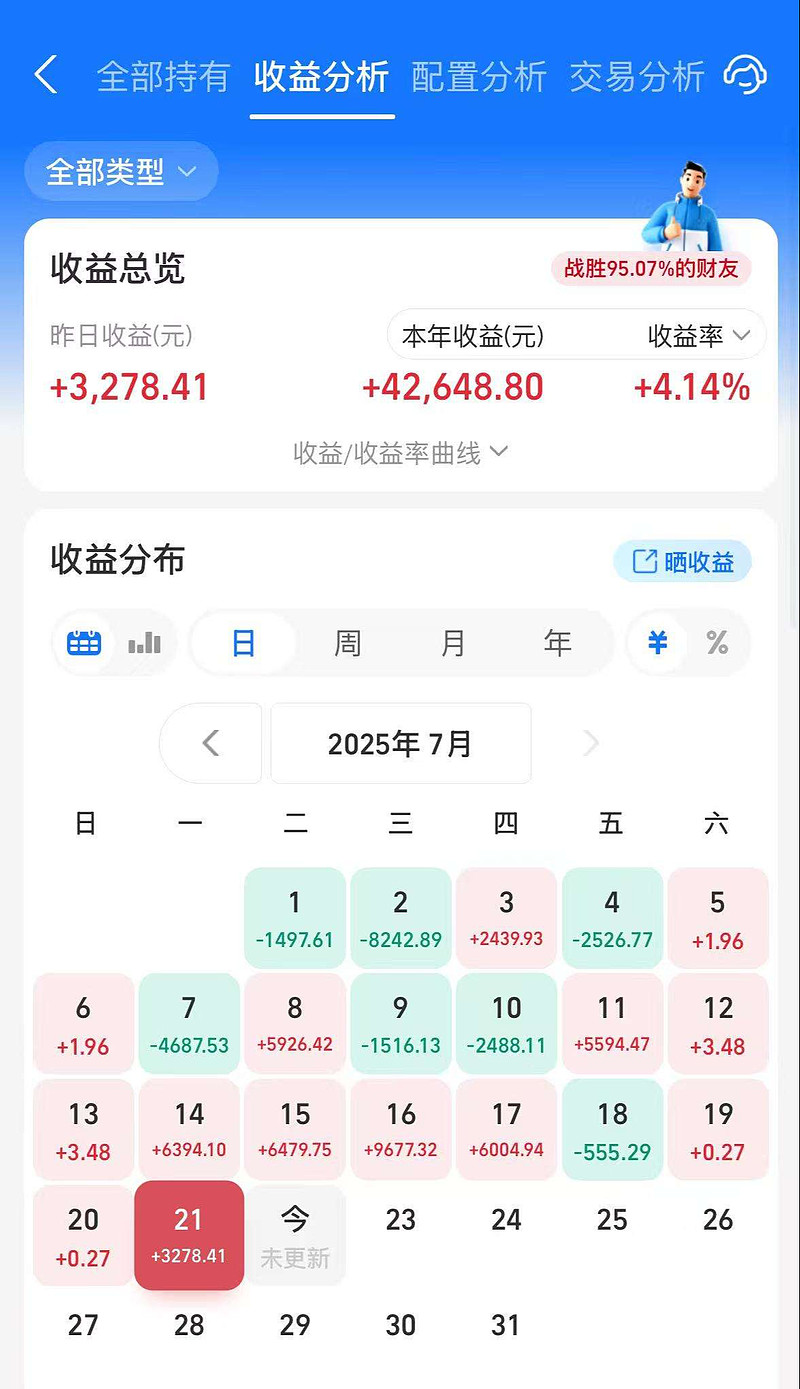
Task: Select the 月 period tab
Action: pos(453,643)
